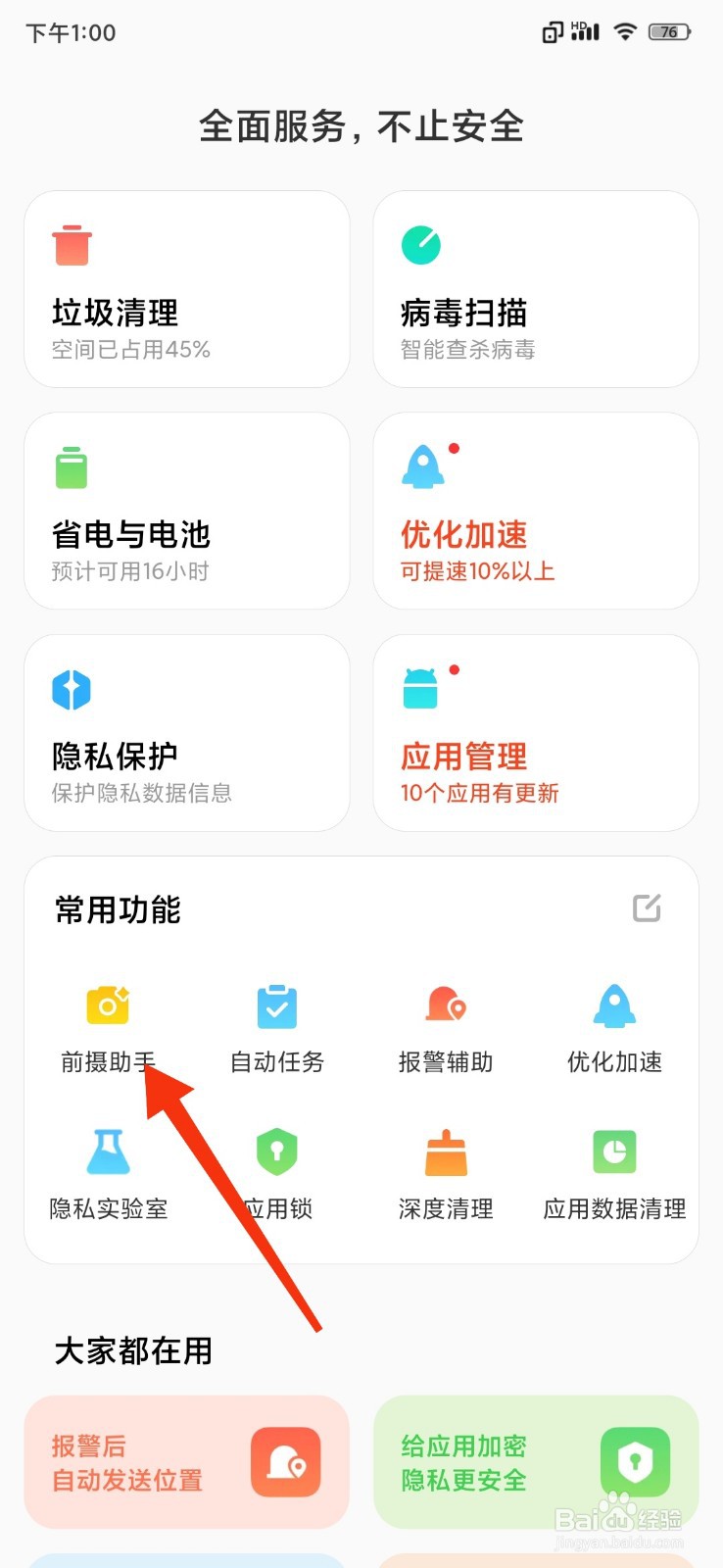The image size is (723, 1568).
Task: Tap the 应用数据清理 data cleanup icon
Action: coord(613,1151)
